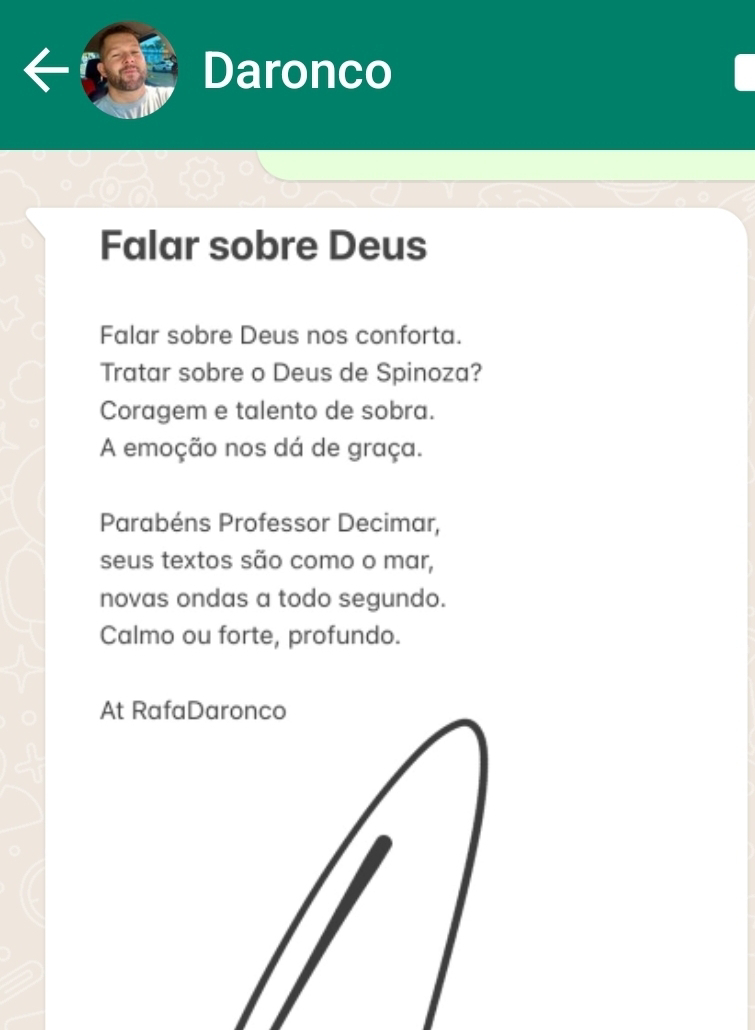Screen dimensions: 755x1030
Task: Go back to the chat list
Action: [x=45, y=72]
